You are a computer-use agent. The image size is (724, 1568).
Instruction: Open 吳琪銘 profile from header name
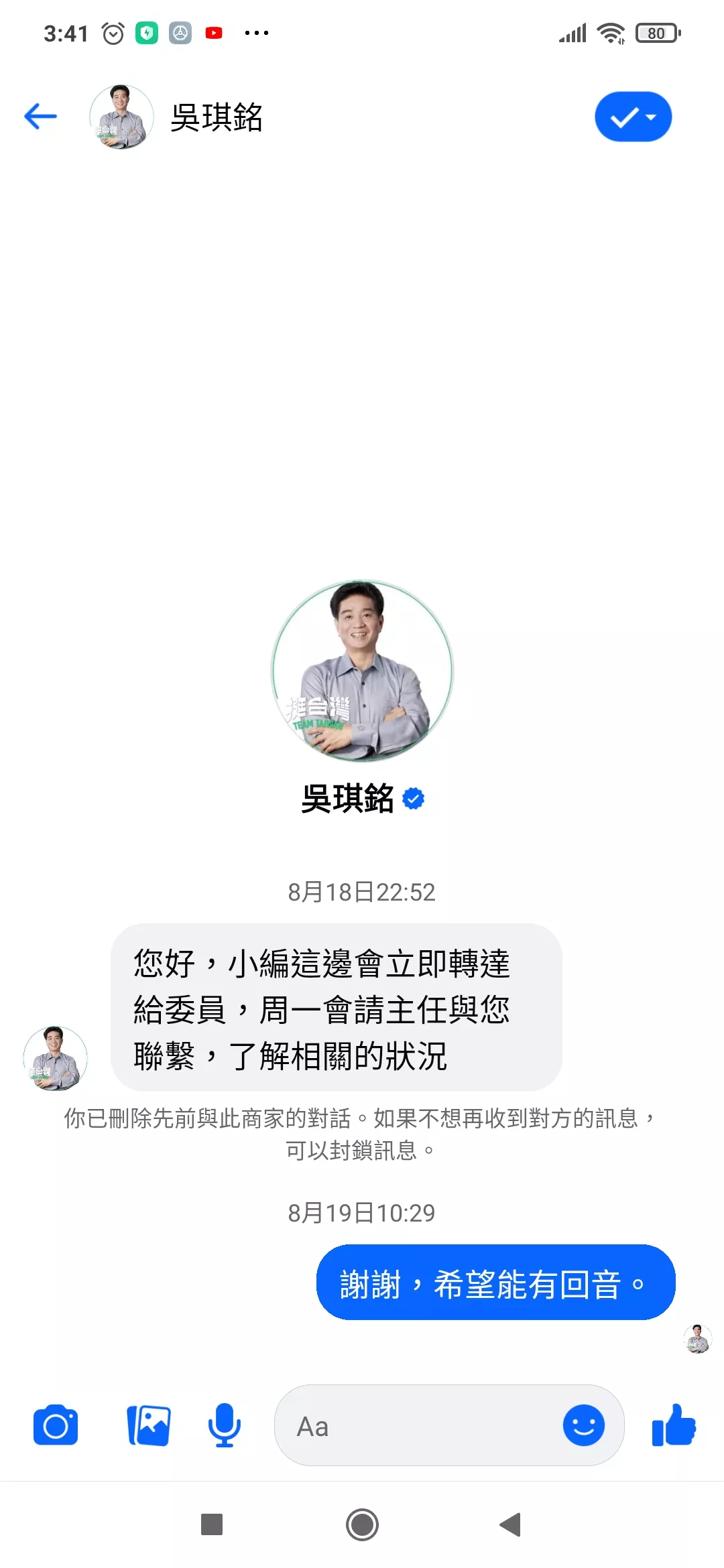pyautogui.click(x=216, y=117)
